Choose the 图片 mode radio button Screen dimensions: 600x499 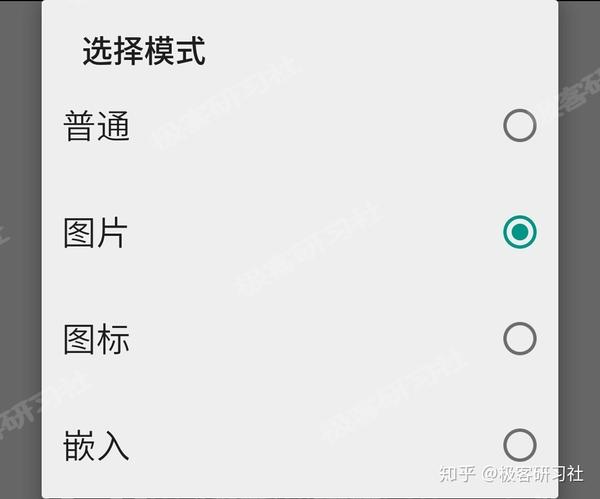pos(519,233)
